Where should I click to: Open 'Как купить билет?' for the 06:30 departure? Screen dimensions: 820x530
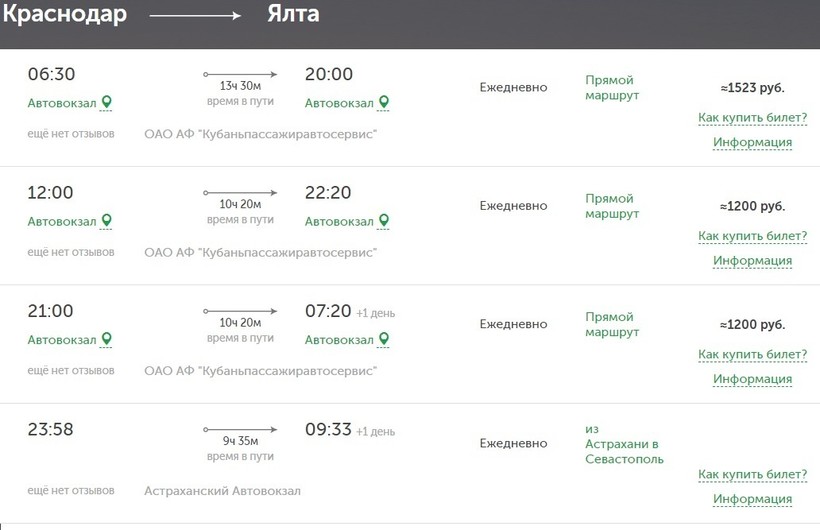752,118
